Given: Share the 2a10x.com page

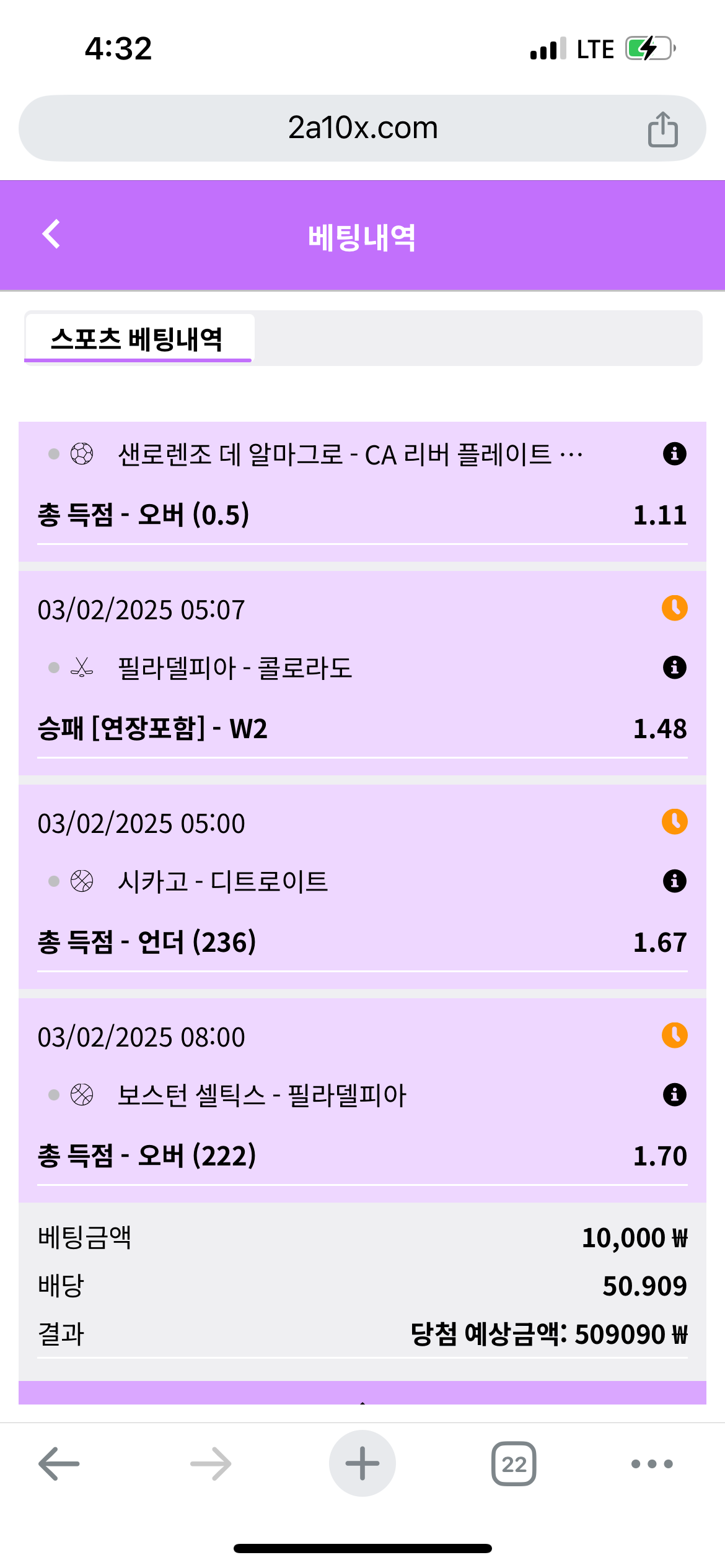Looking at the screenshot, I should click(662, 129).
